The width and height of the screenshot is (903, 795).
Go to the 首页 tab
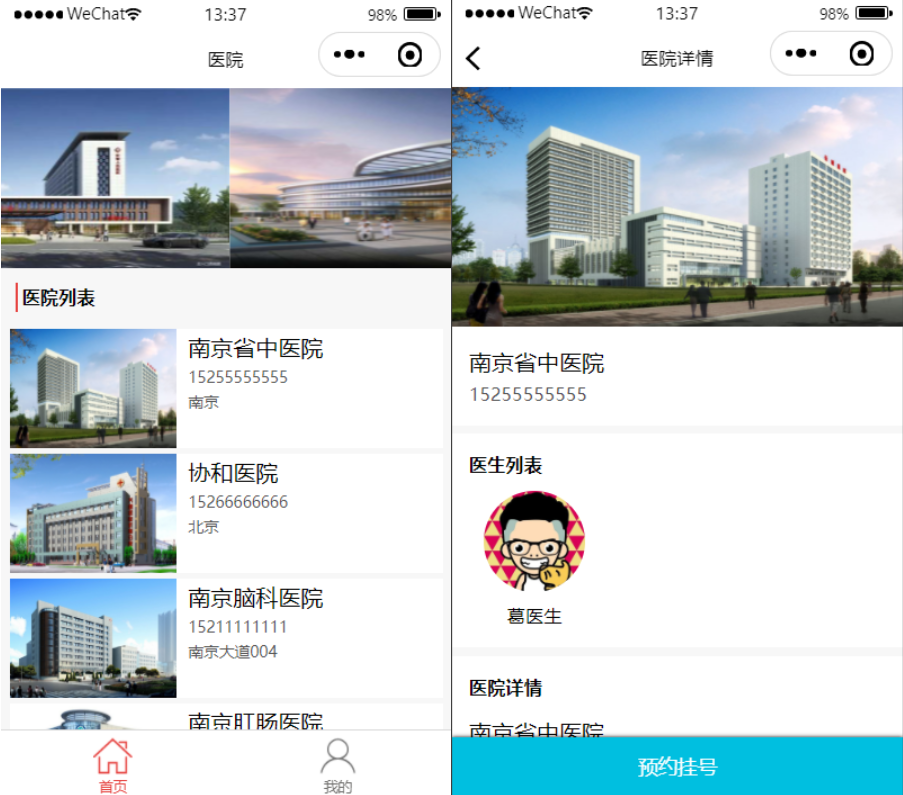pos(113,766)
